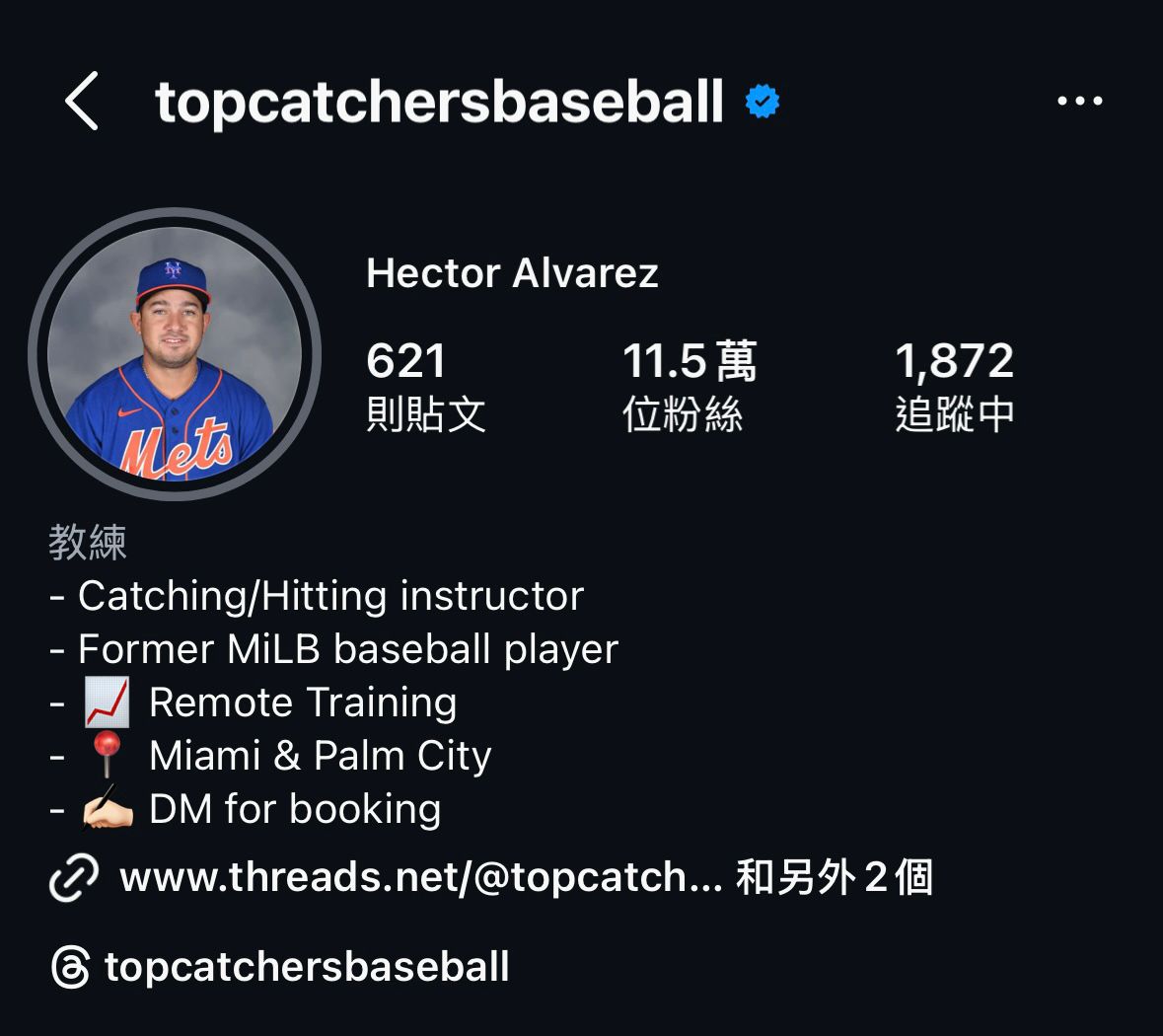
Task: Go back with the top-left arrow
Action: 82,101
